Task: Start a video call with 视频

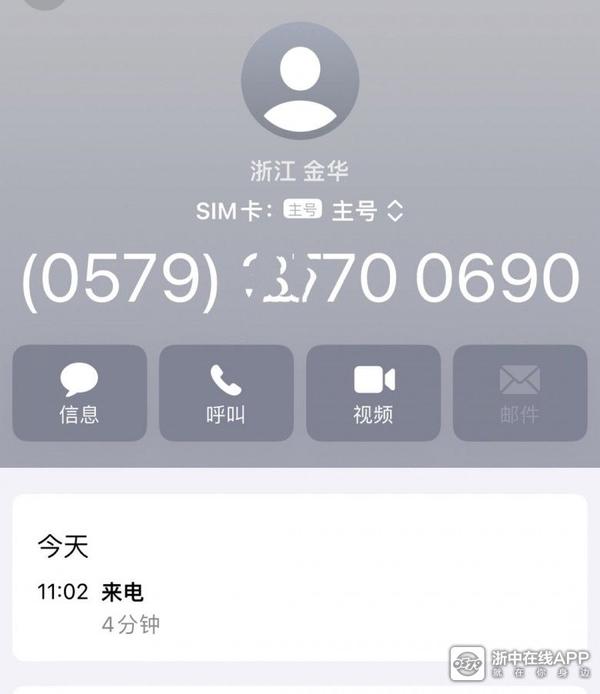Action: (373, 393)
